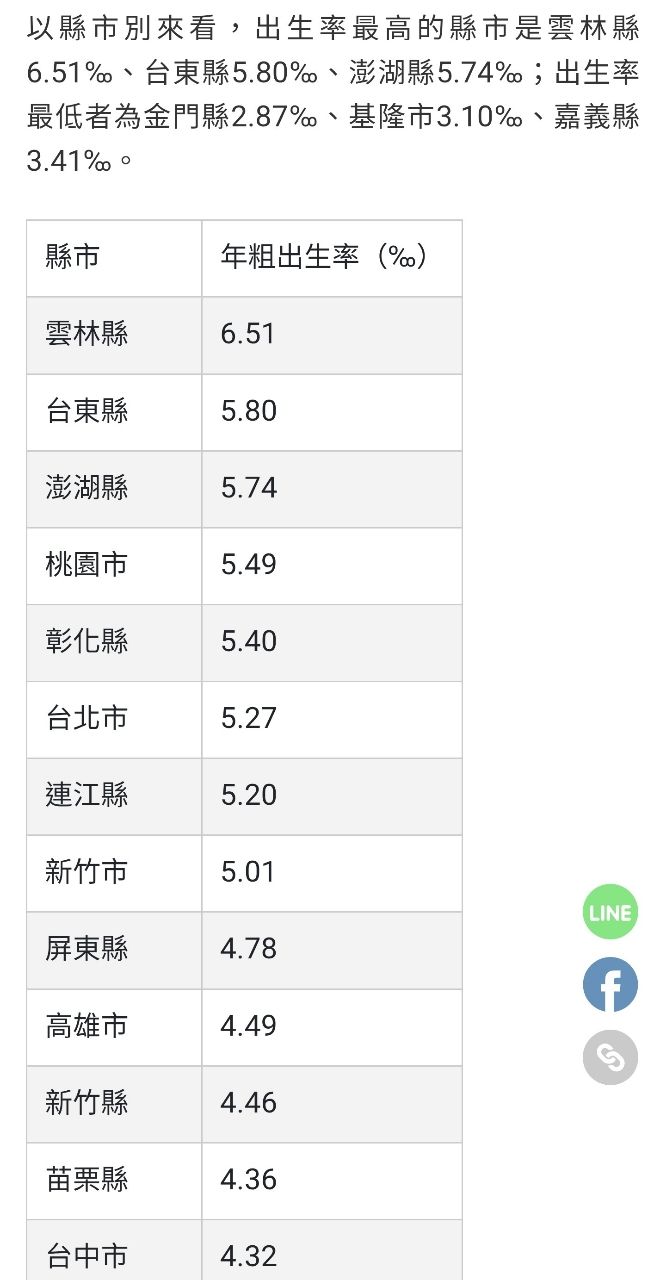Screen dimensions: 666x1280
Task: Share this article on Facebook
Action: pyautogui.click(x=610, y=985)
